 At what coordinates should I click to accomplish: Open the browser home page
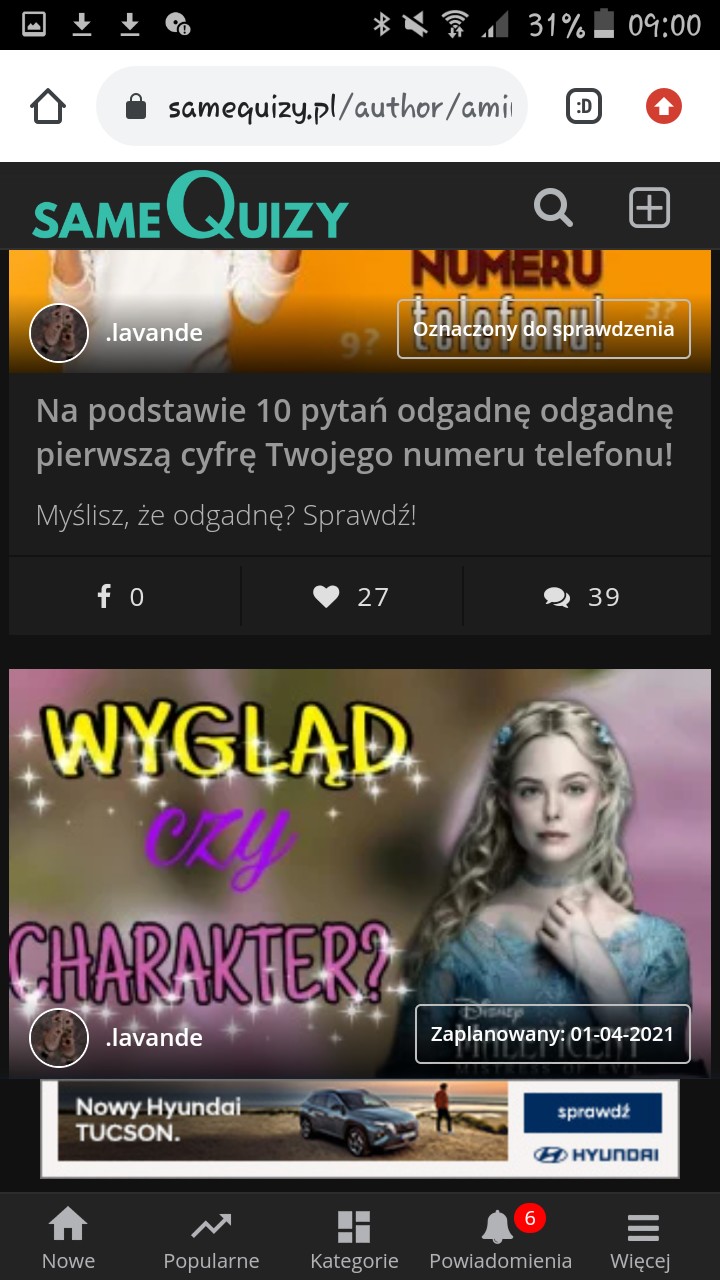click(x=48, y=107)
